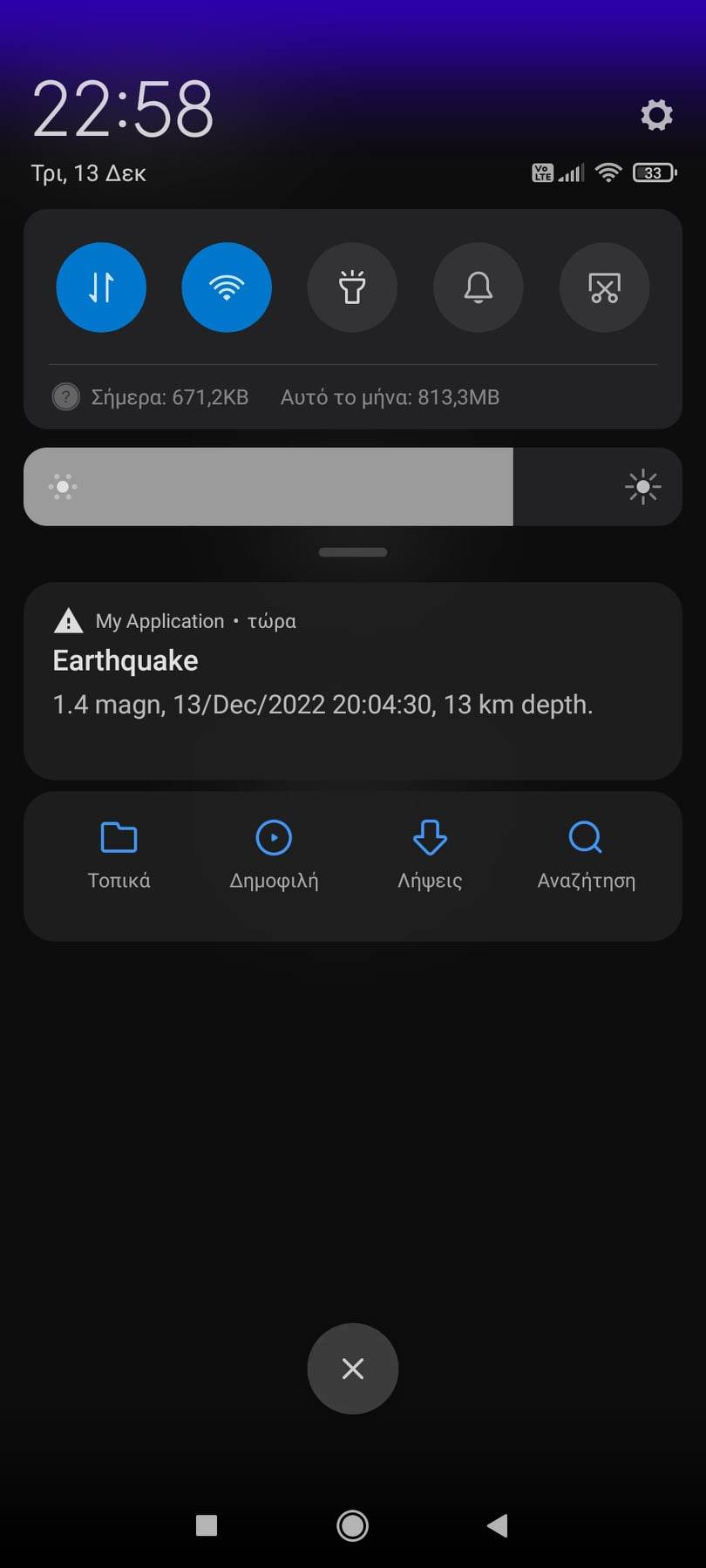Toggle silent mode with the bell tile
The width and height of the screenshot is (706, 1568).
[478, 287]
